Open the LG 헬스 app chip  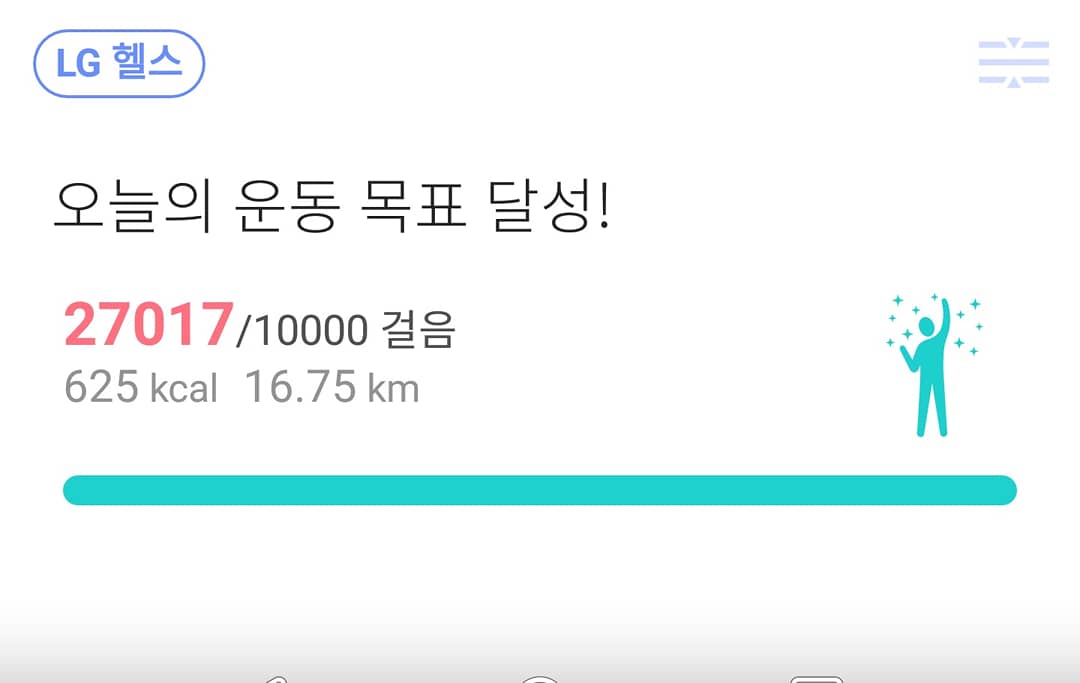tap(119, 64)
